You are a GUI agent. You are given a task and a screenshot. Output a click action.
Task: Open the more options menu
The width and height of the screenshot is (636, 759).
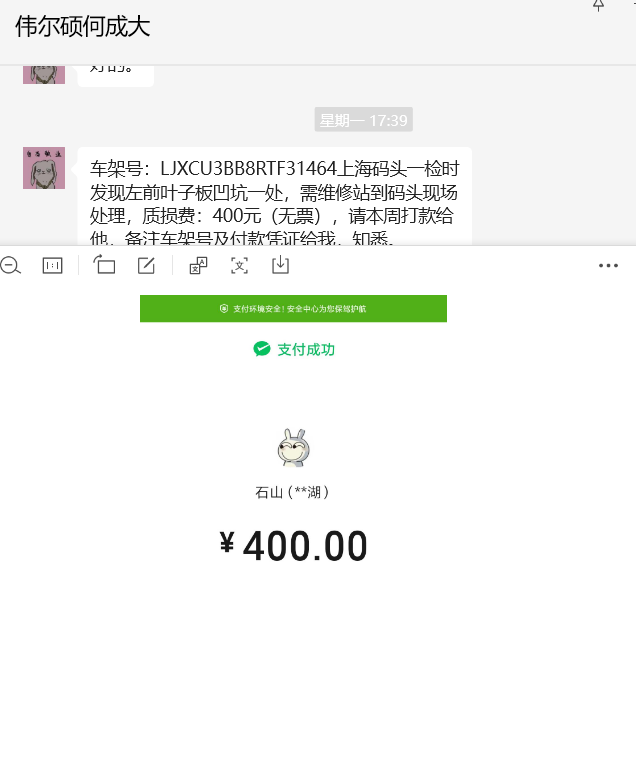pos(608,265)
